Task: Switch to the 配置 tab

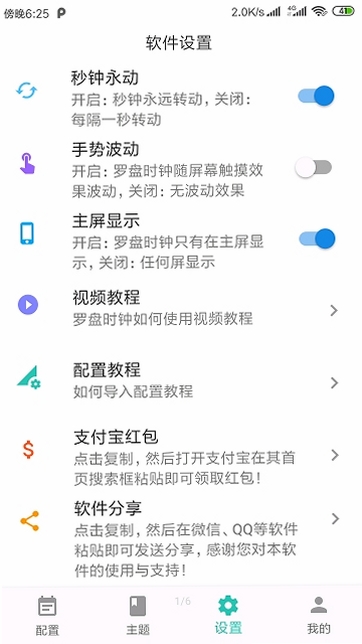Action: pos(47,615)
